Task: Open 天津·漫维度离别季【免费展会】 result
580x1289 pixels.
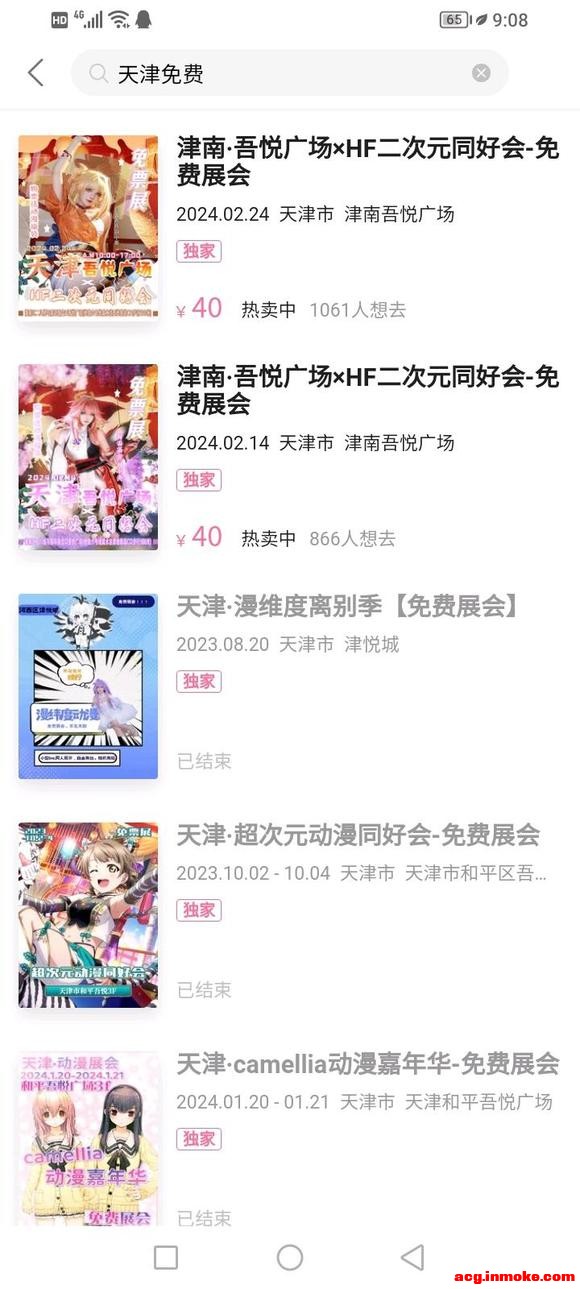Action: (290, 686)
